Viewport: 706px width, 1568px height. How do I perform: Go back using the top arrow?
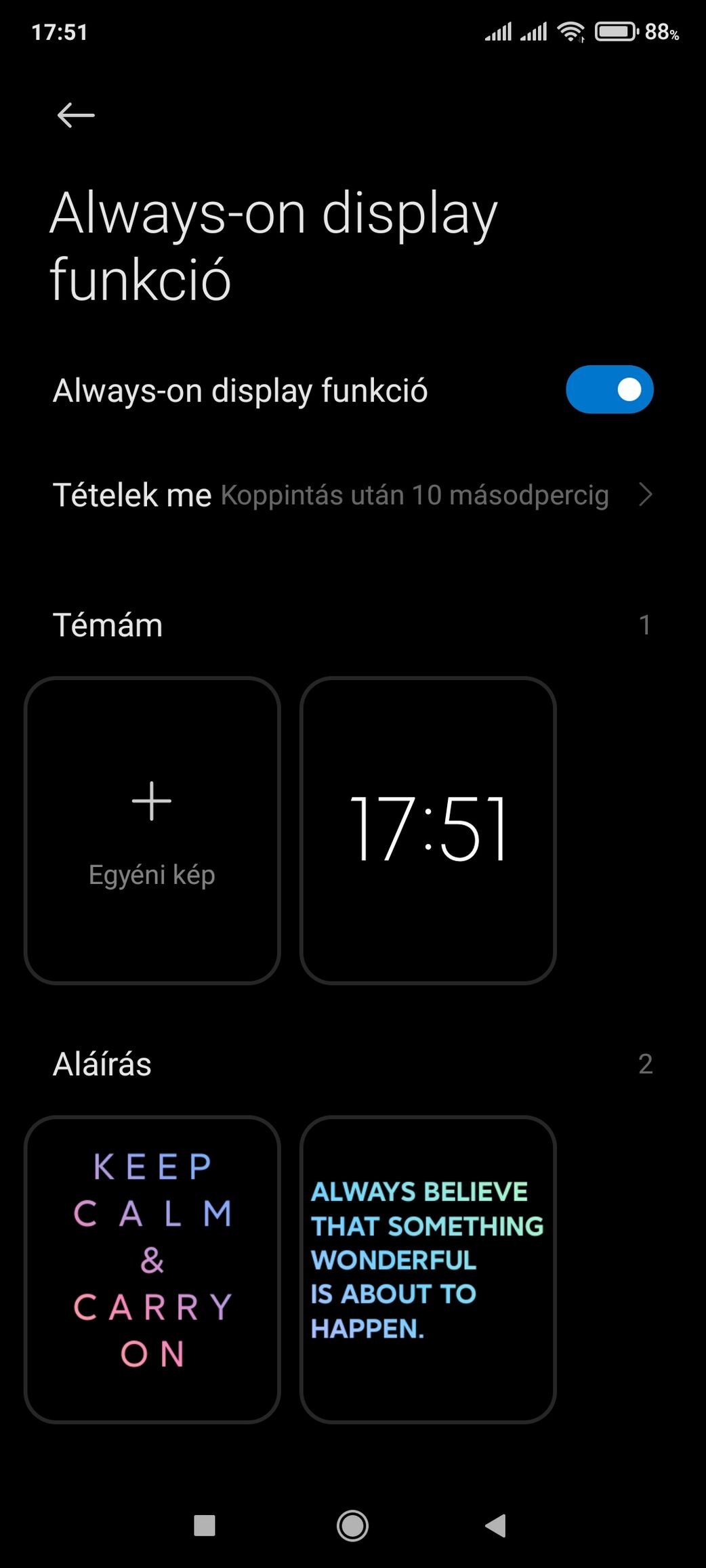(75, 115)
